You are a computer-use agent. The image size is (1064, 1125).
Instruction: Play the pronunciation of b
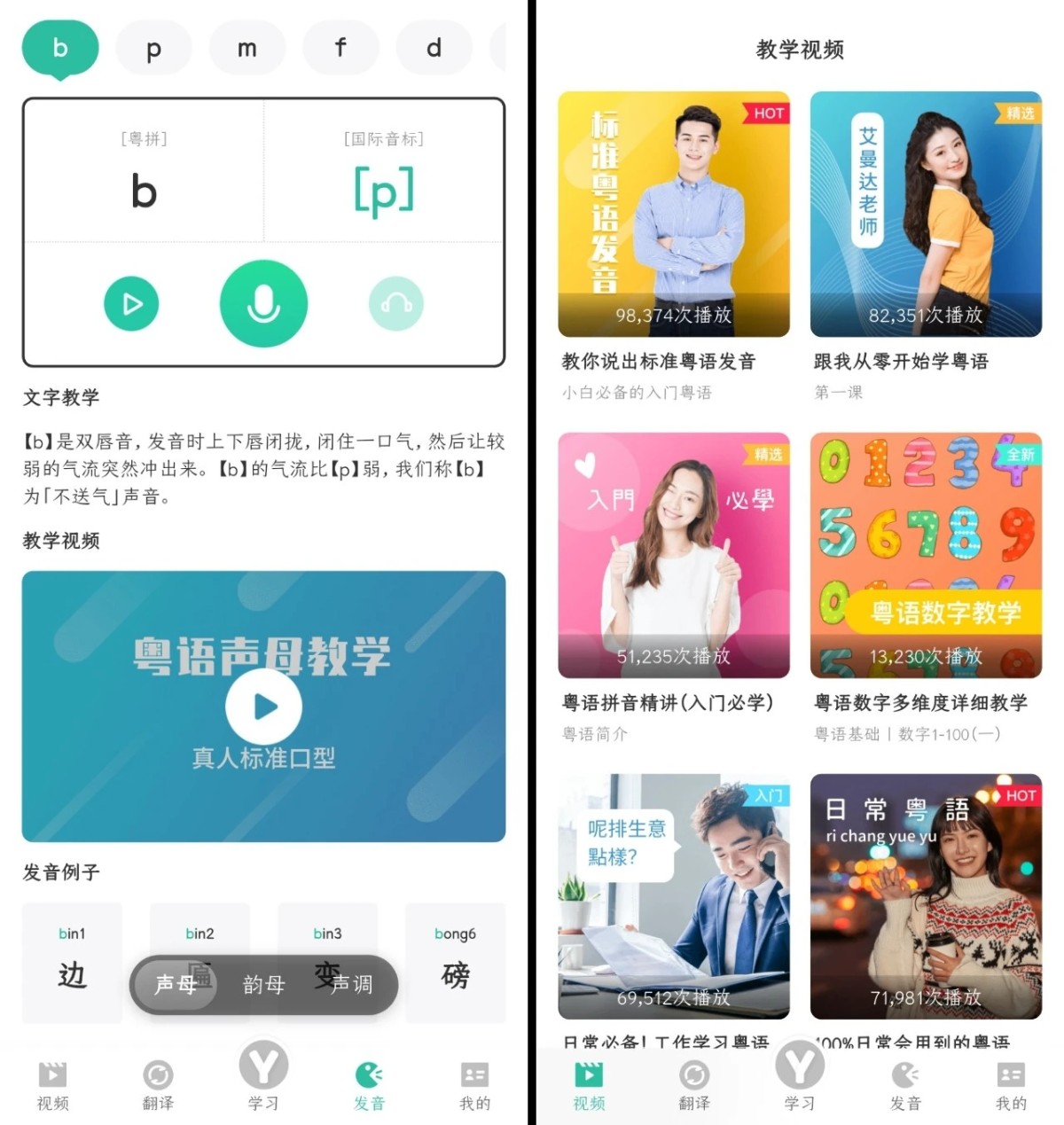(x=131, y=304)
